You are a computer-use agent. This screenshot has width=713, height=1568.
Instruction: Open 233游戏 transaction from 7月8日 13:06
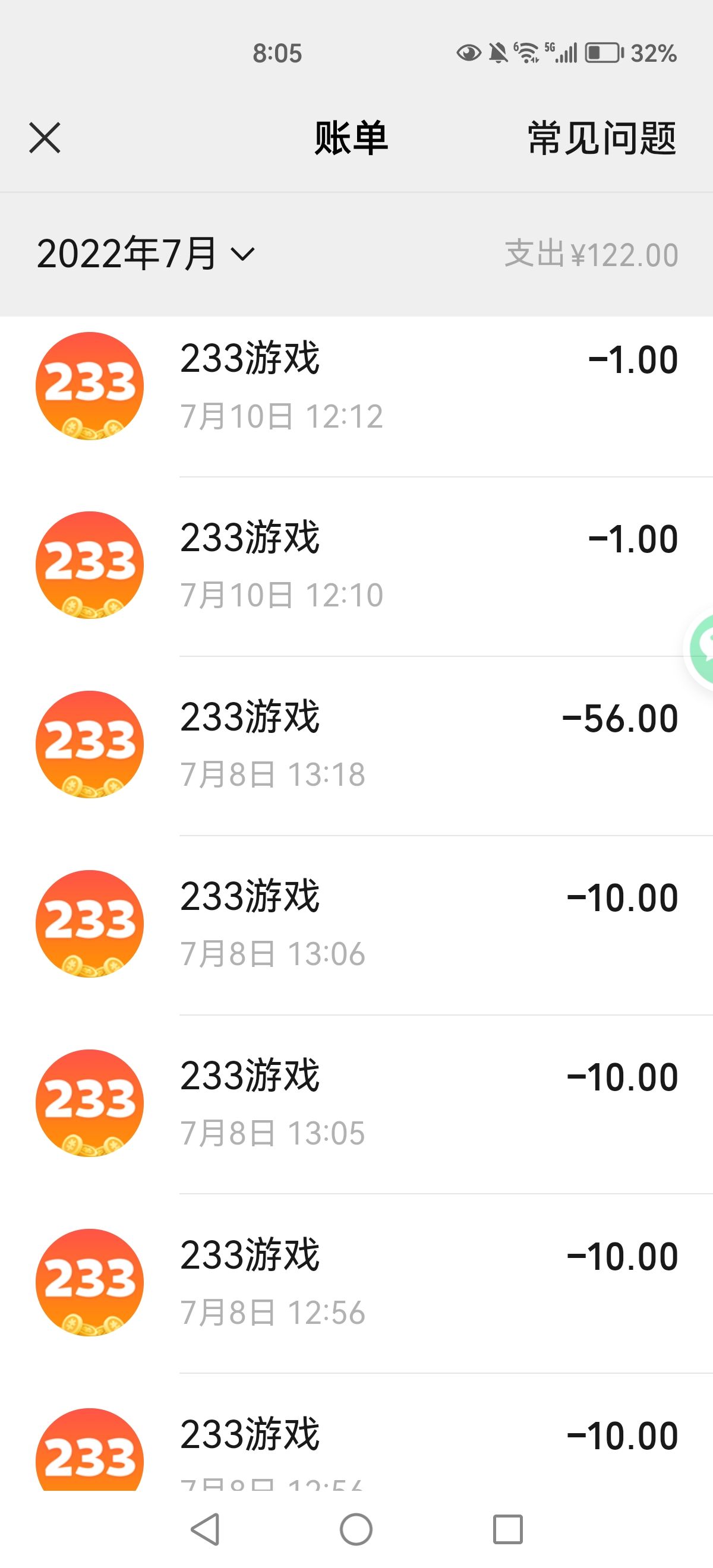point(365,924)
